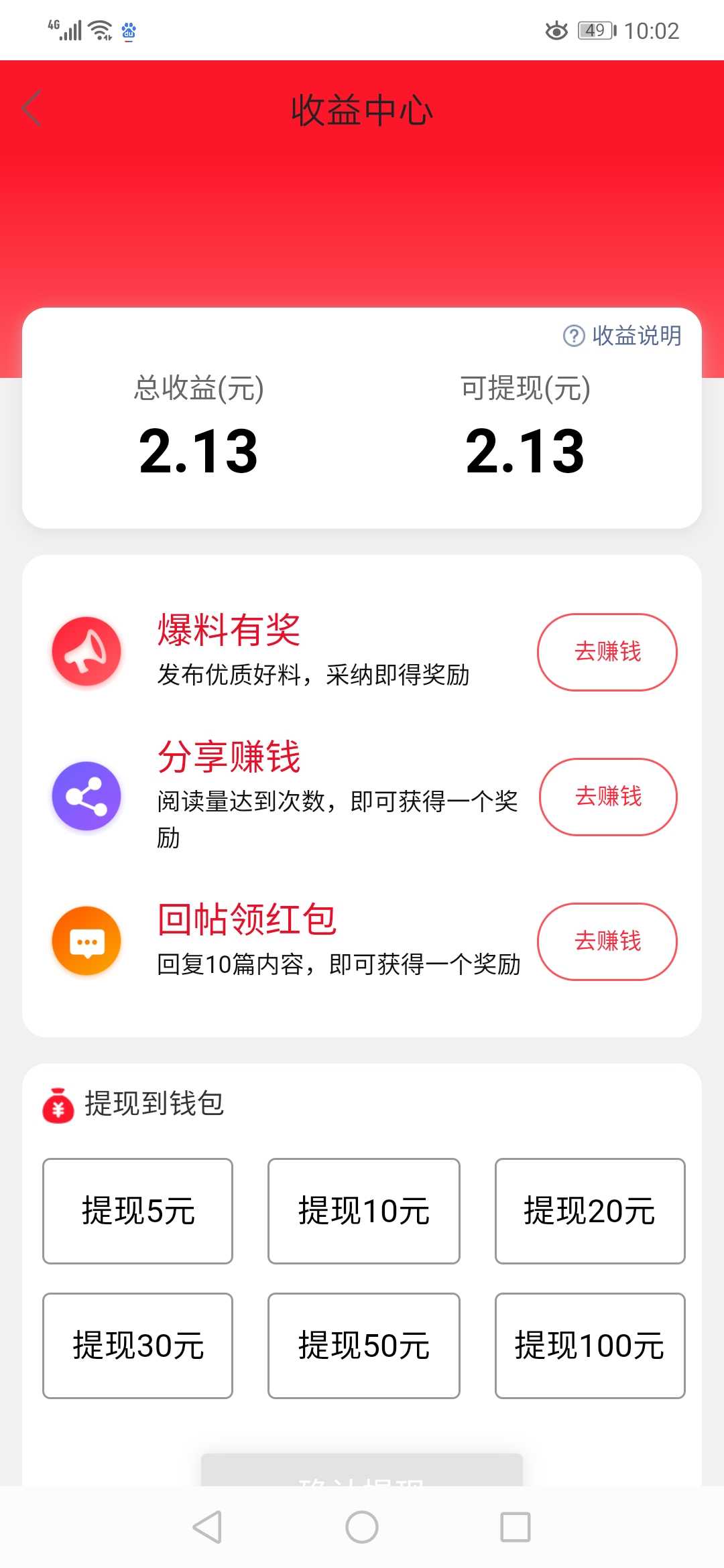The height and width of the screenshot is (1568, 724).
Task: Select the 提现10元 option
Action: tap(364, 1211)
